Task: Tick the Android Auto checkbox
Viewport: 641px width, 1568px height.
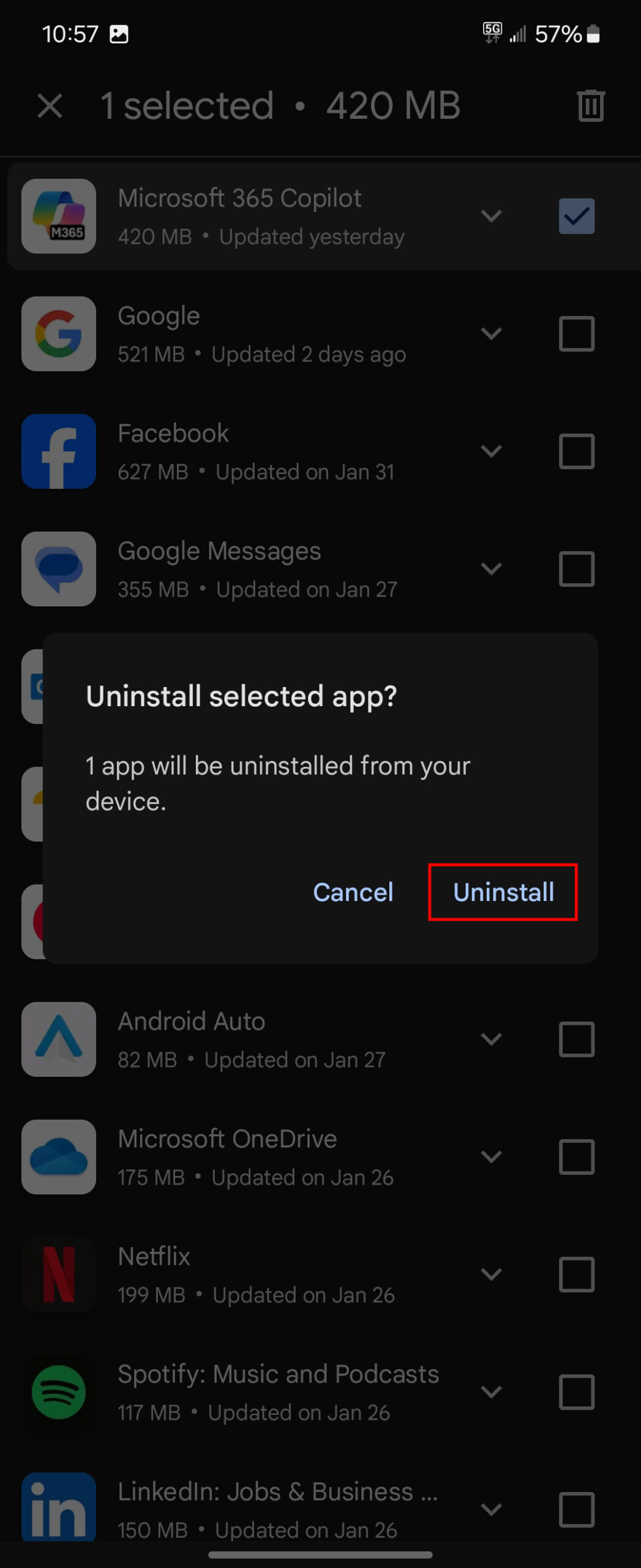Action: click(576, 1039)
